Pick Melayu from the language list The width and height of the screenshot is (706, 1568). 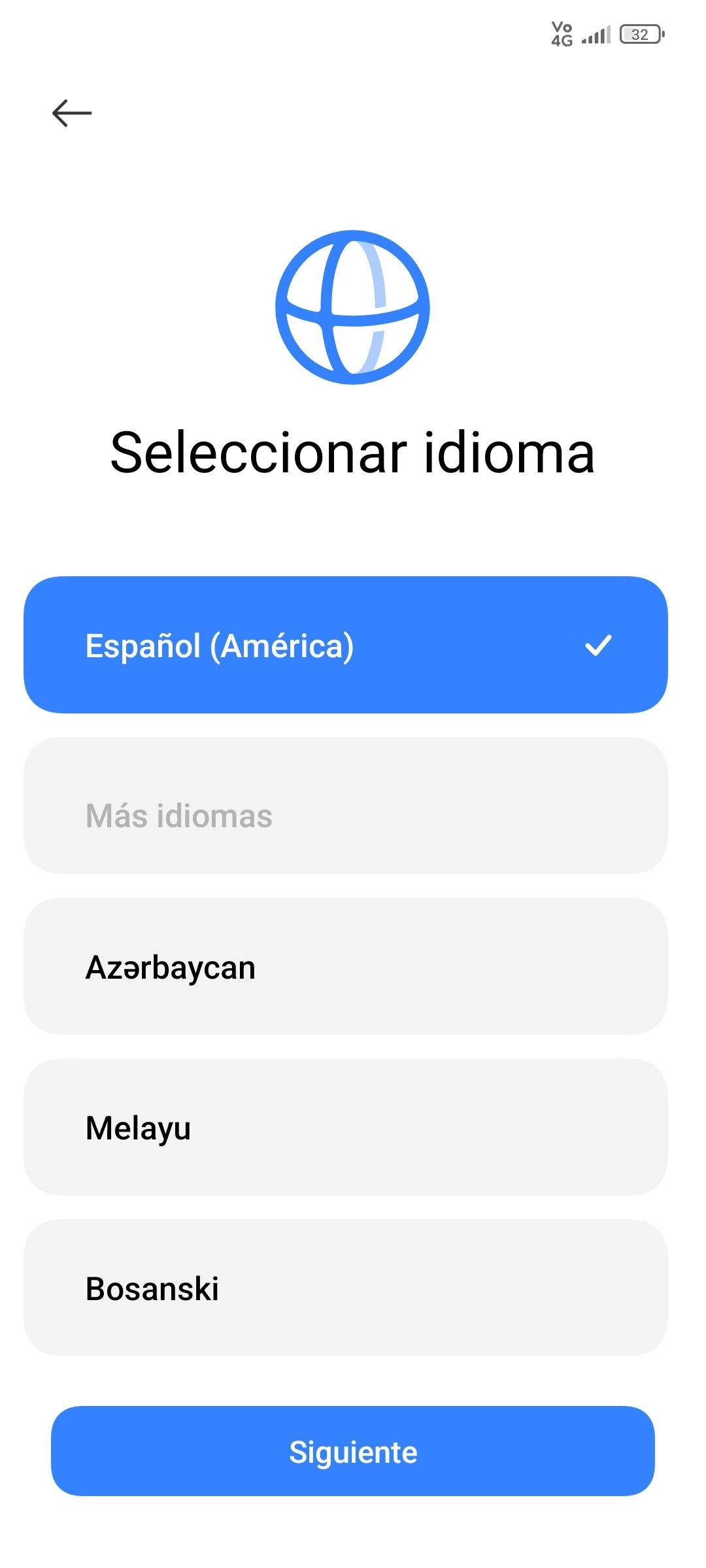(346, 1127)
